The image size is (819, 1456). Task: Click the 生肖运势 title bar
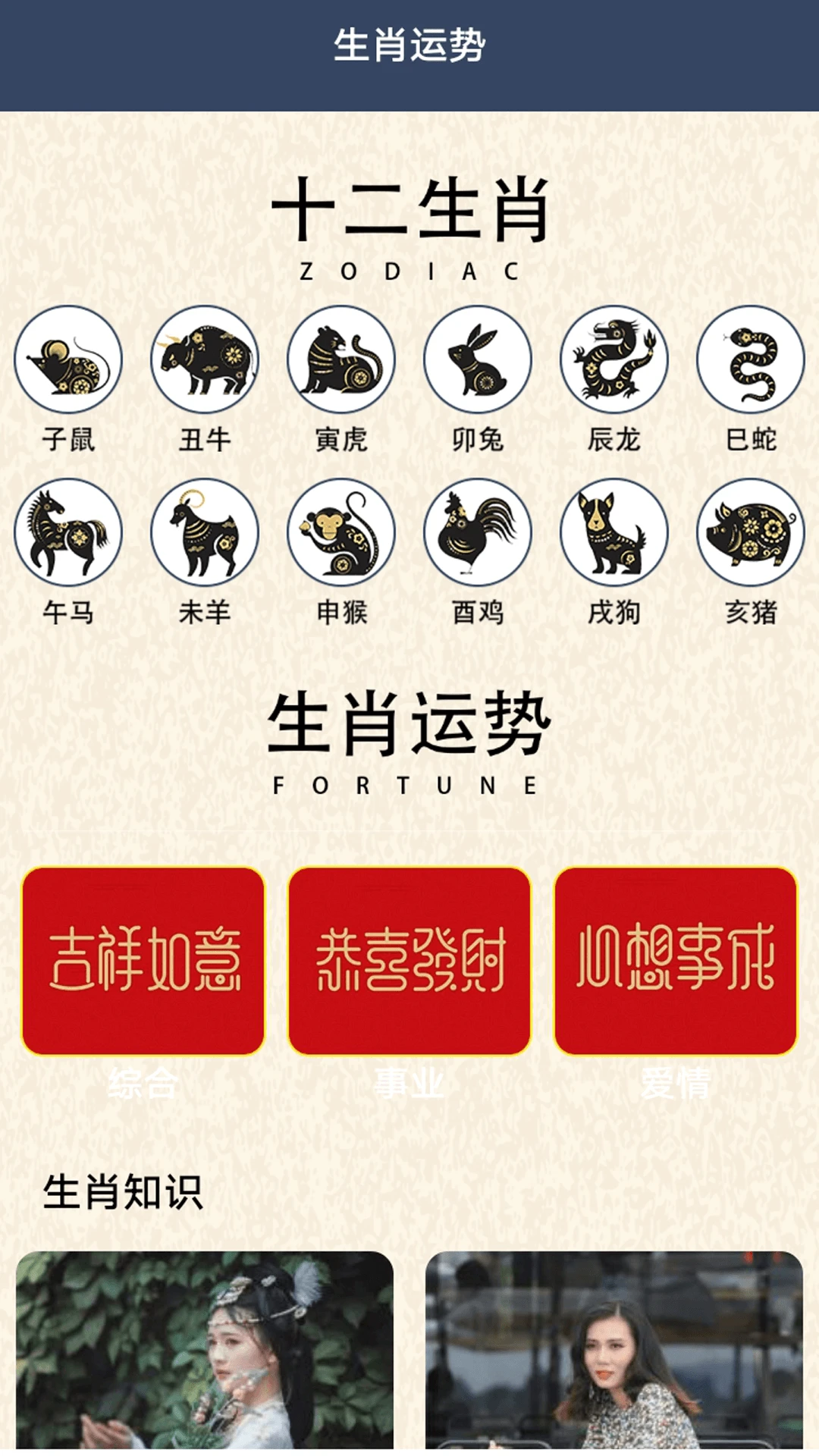[409, 45]
